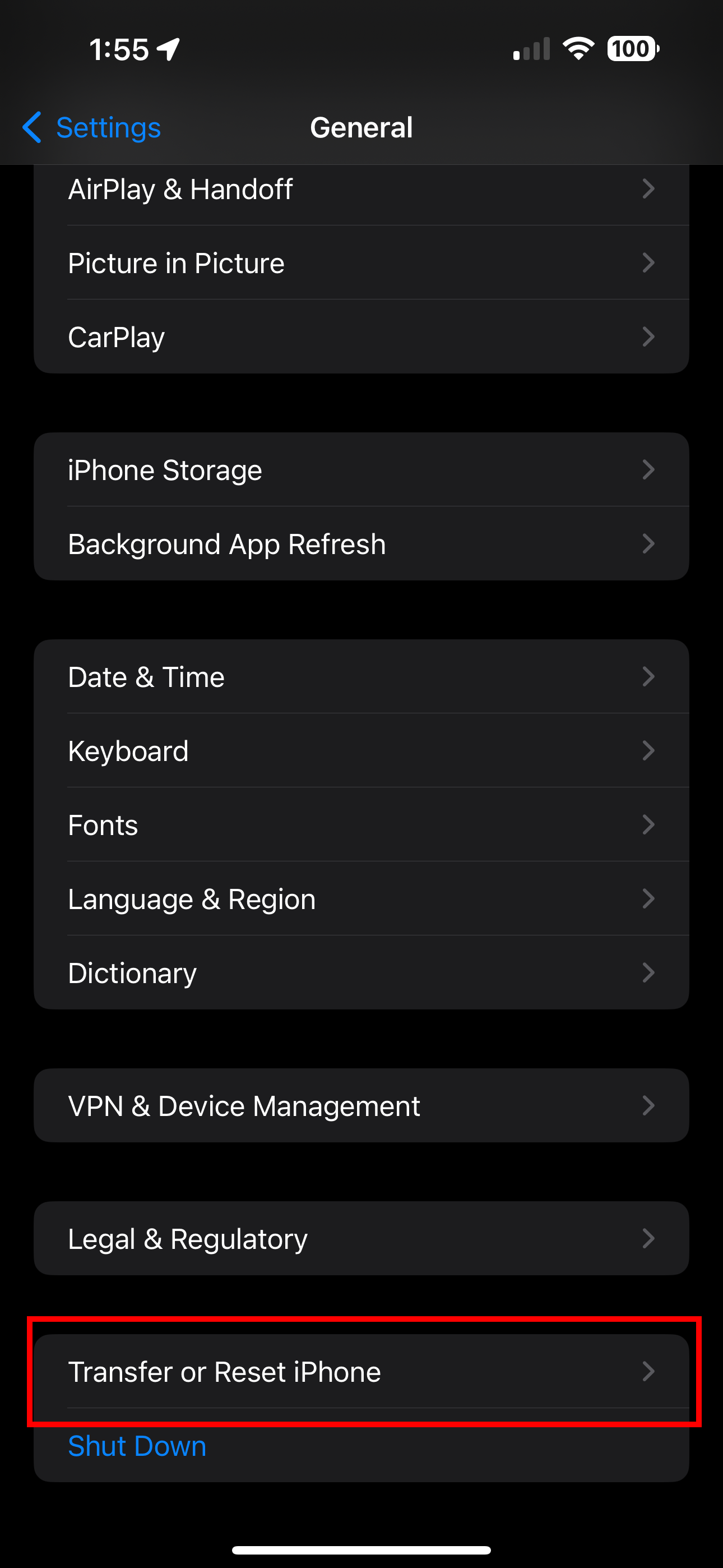Go back to Settings
Image resolution: width=723 pixels, height=1568 pixels.
point(92,128)
